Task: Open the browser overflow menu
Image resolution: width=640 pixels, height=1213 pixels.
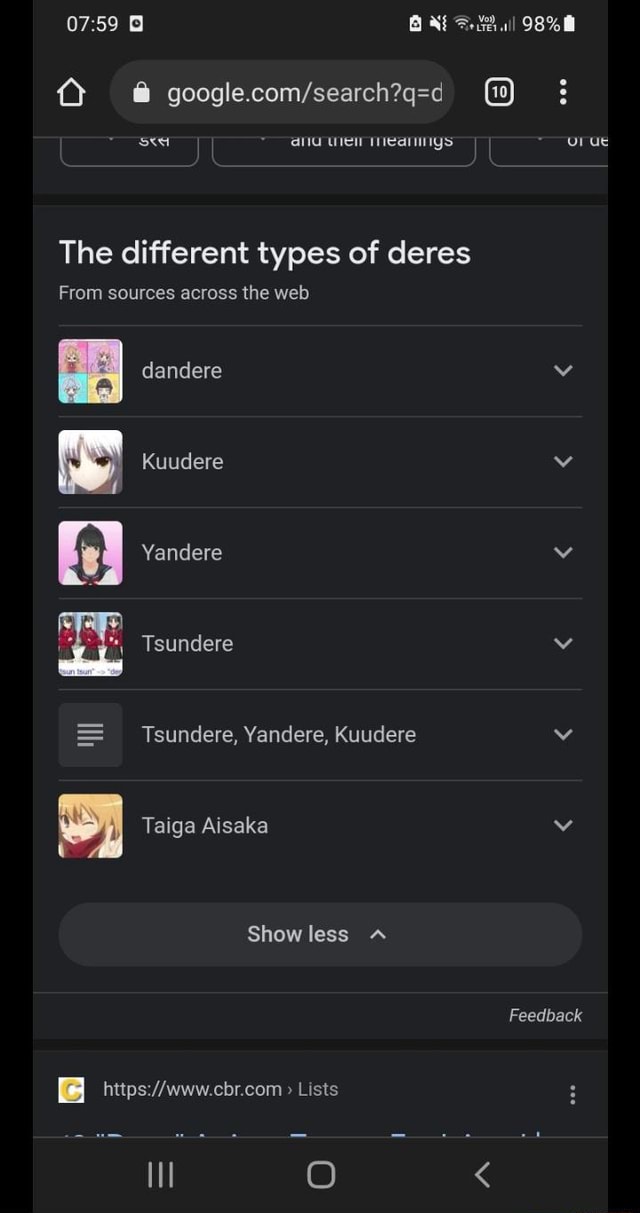Action: [x=563, y=93]
